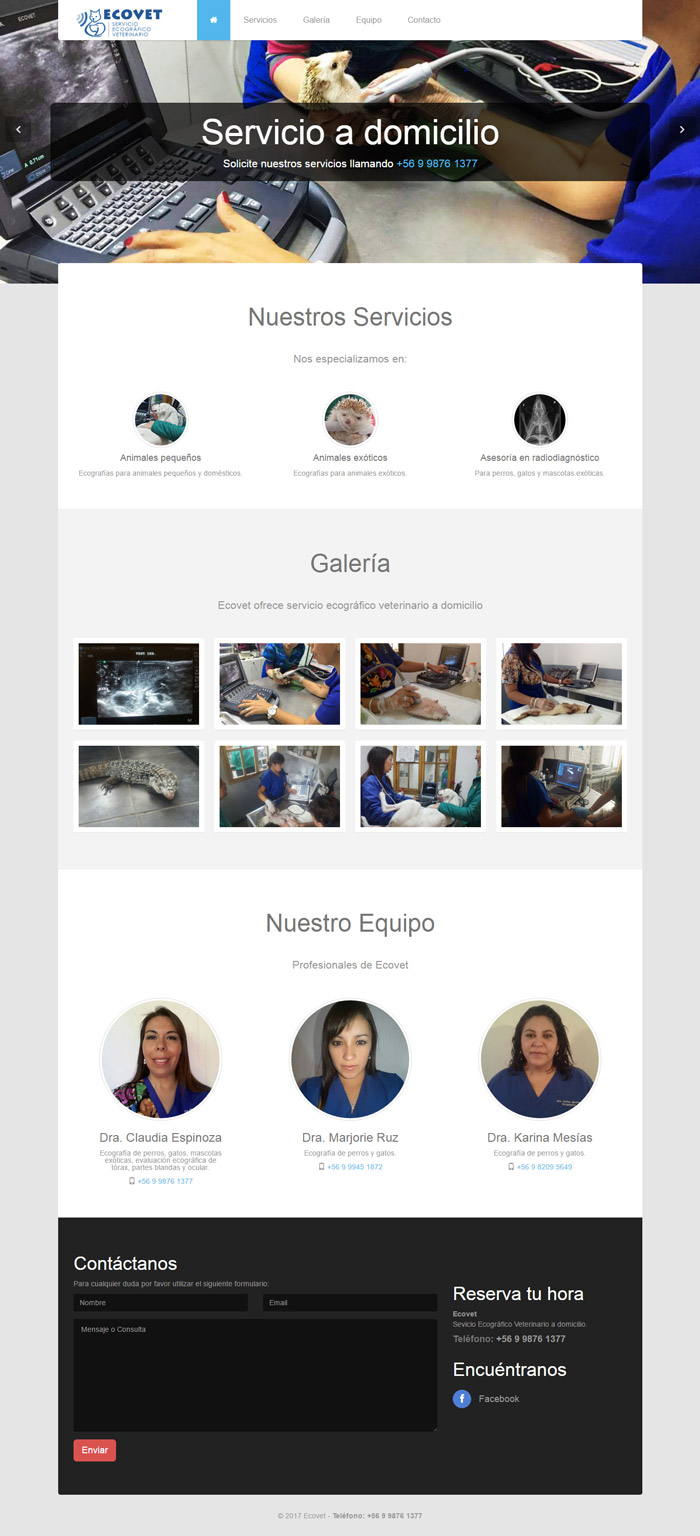Call Dra. Marjorie Ruz's phone number

pos(354,1167)
